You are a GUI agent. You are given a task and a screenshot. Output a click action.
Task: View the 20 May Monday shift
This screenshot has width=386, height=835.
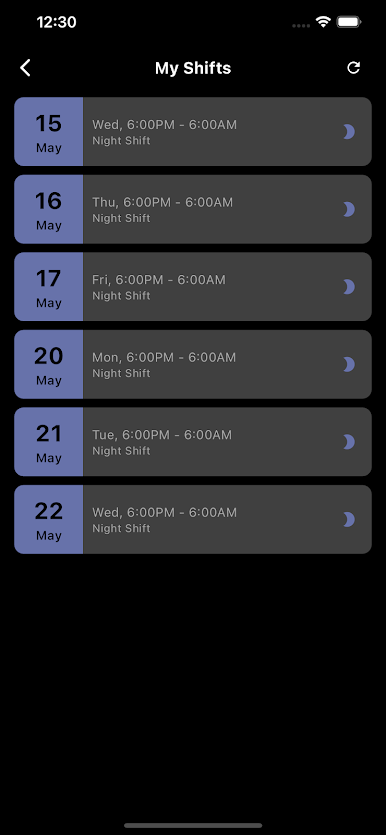click(193, 364)
